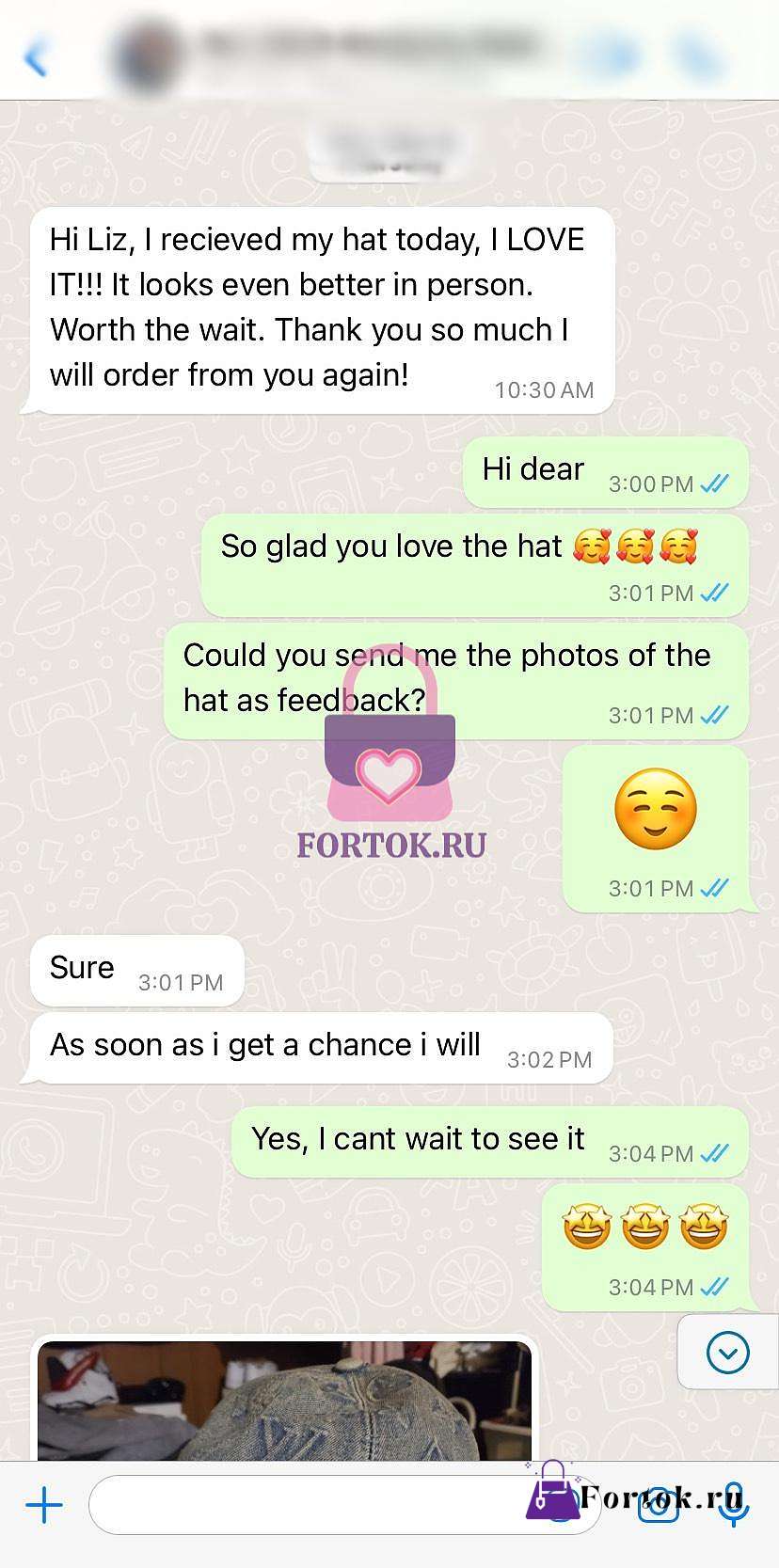The image size is (779, 1568).
Task: Open the camera from the message bar
Action: tap(658, 1505)
